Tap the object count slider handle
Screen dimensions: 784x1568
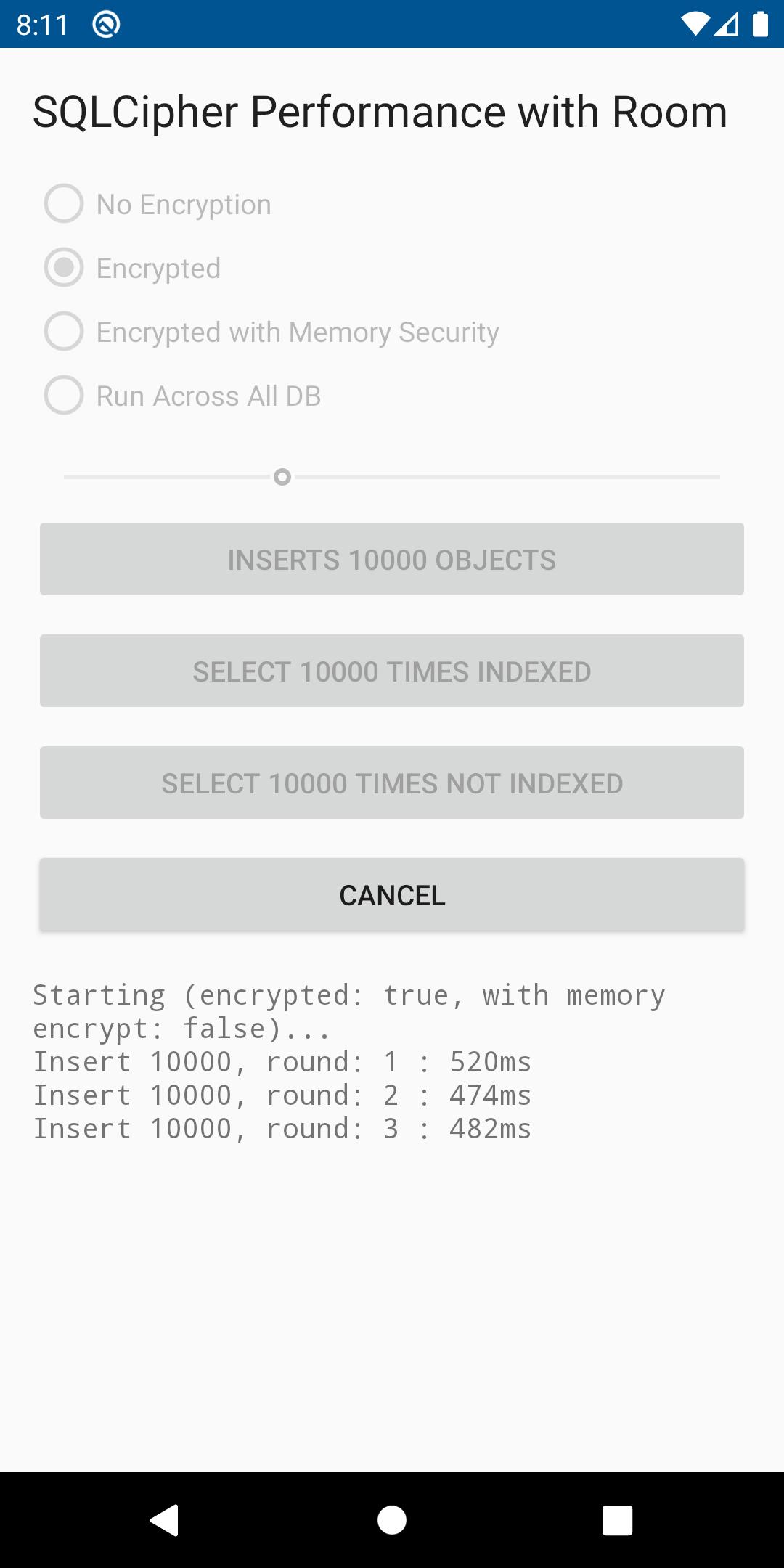pos(282,477)
